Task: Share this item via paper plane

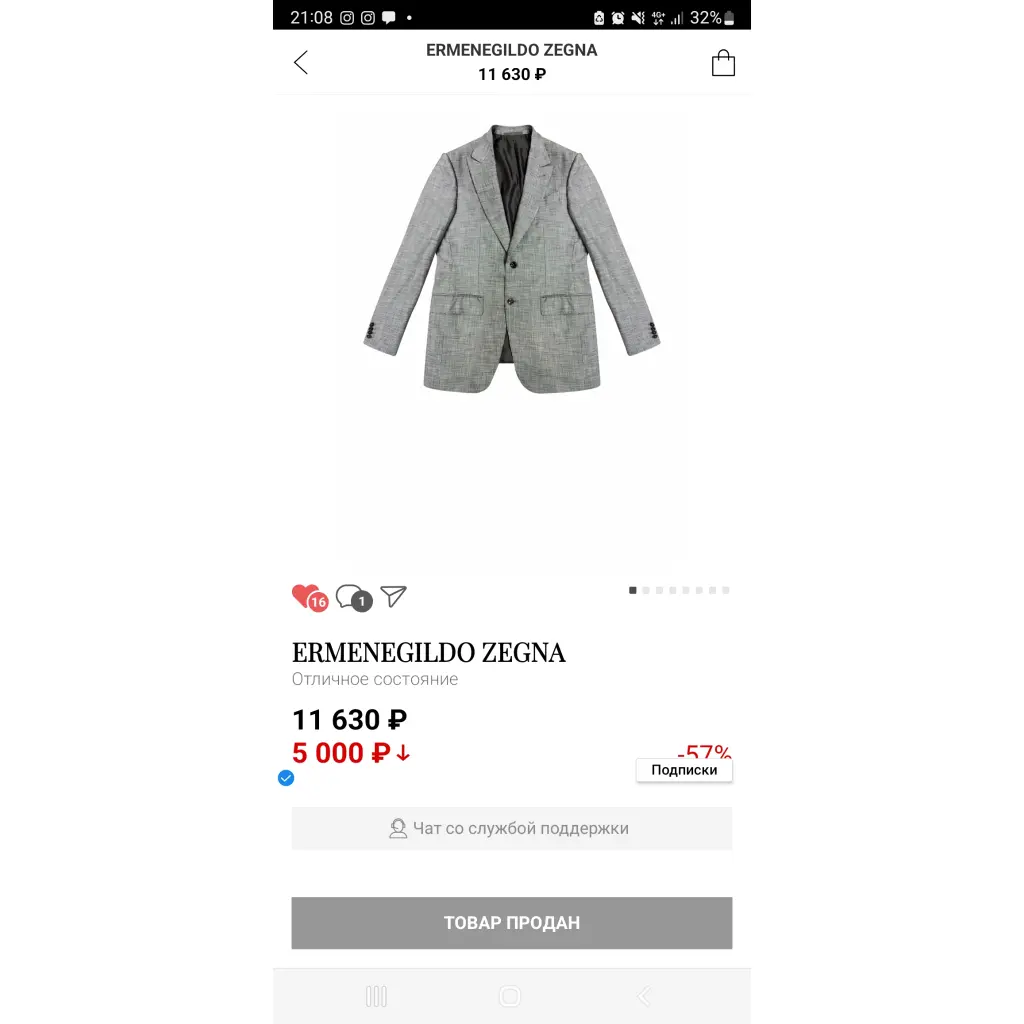Action: tap(394, 596)
